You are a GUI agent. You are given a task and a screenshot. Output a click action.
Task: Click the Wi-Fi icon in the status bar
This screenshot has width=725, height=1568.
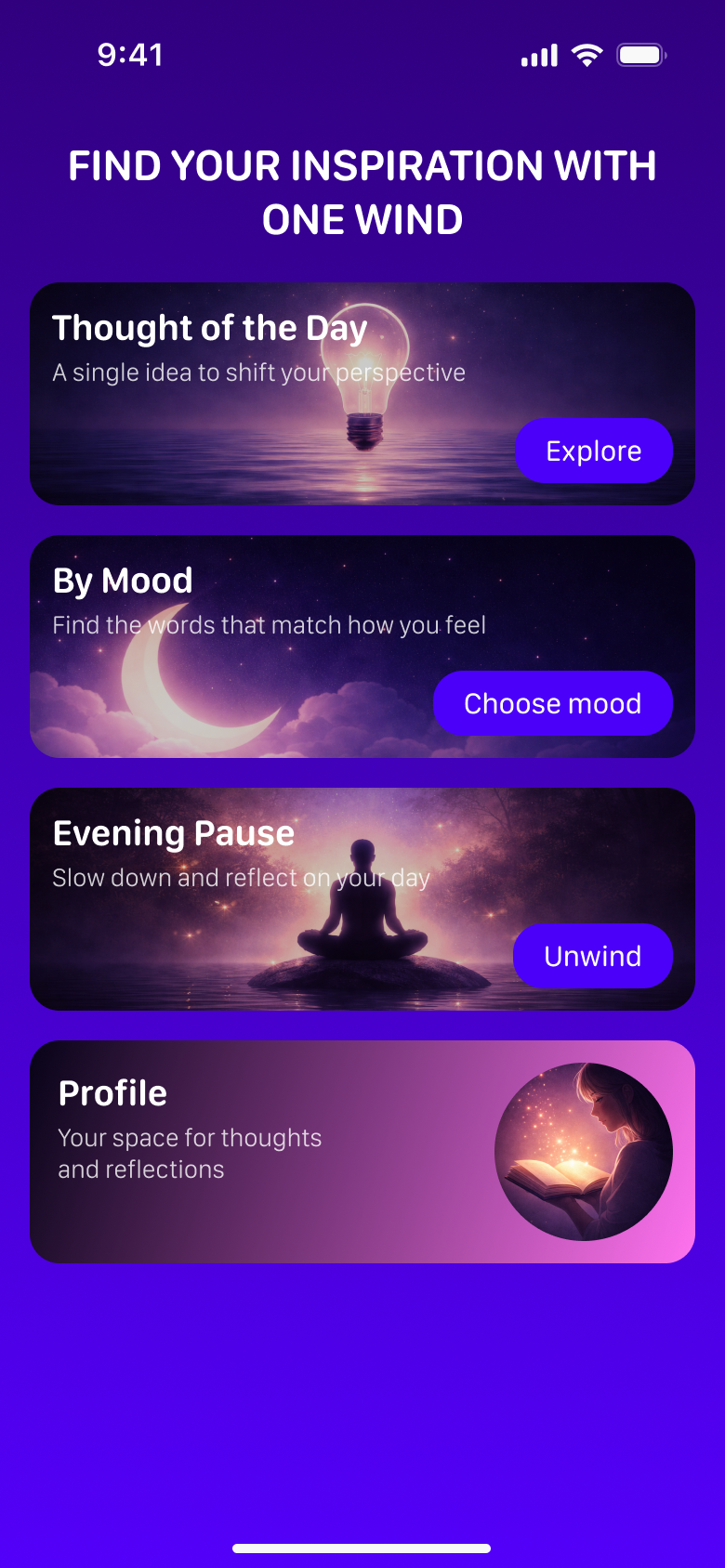(587, 54)
